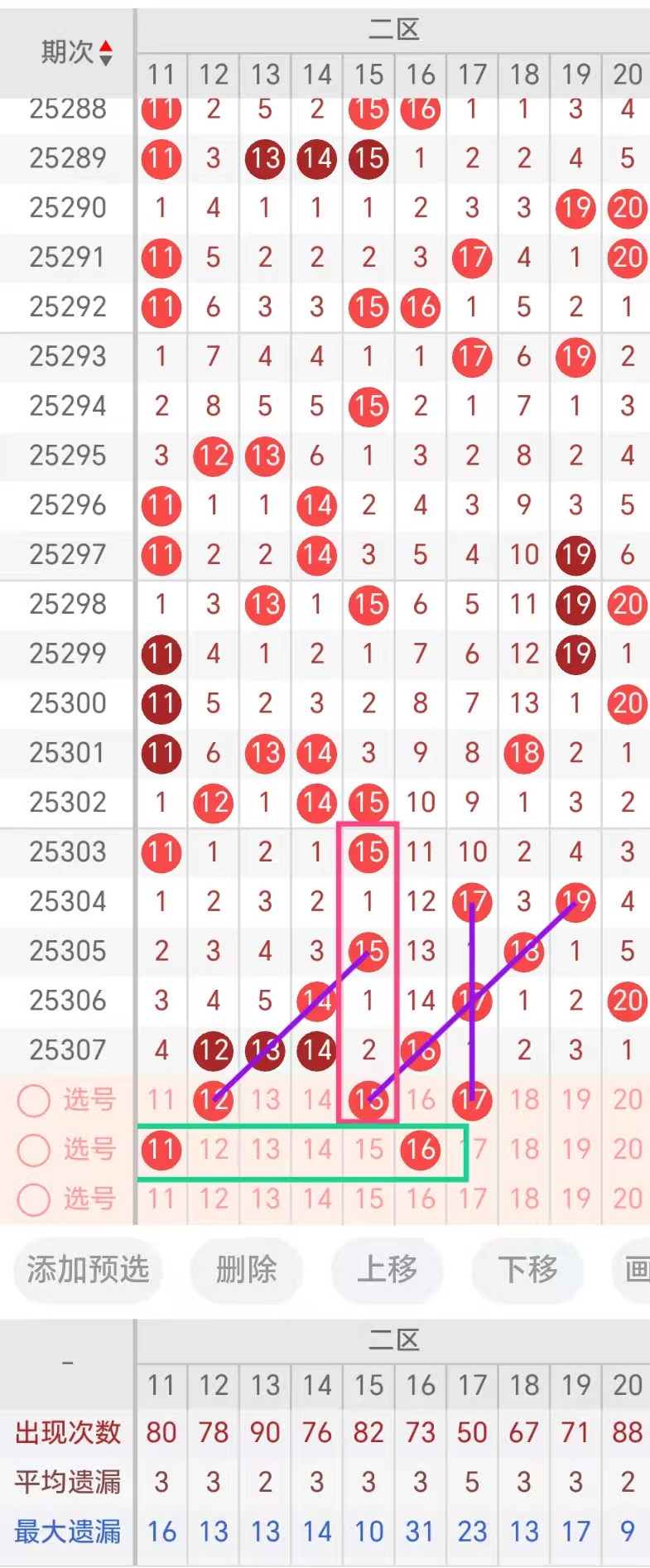
Task: Tap the 添加预选 button
Action: pos(88,1269)
